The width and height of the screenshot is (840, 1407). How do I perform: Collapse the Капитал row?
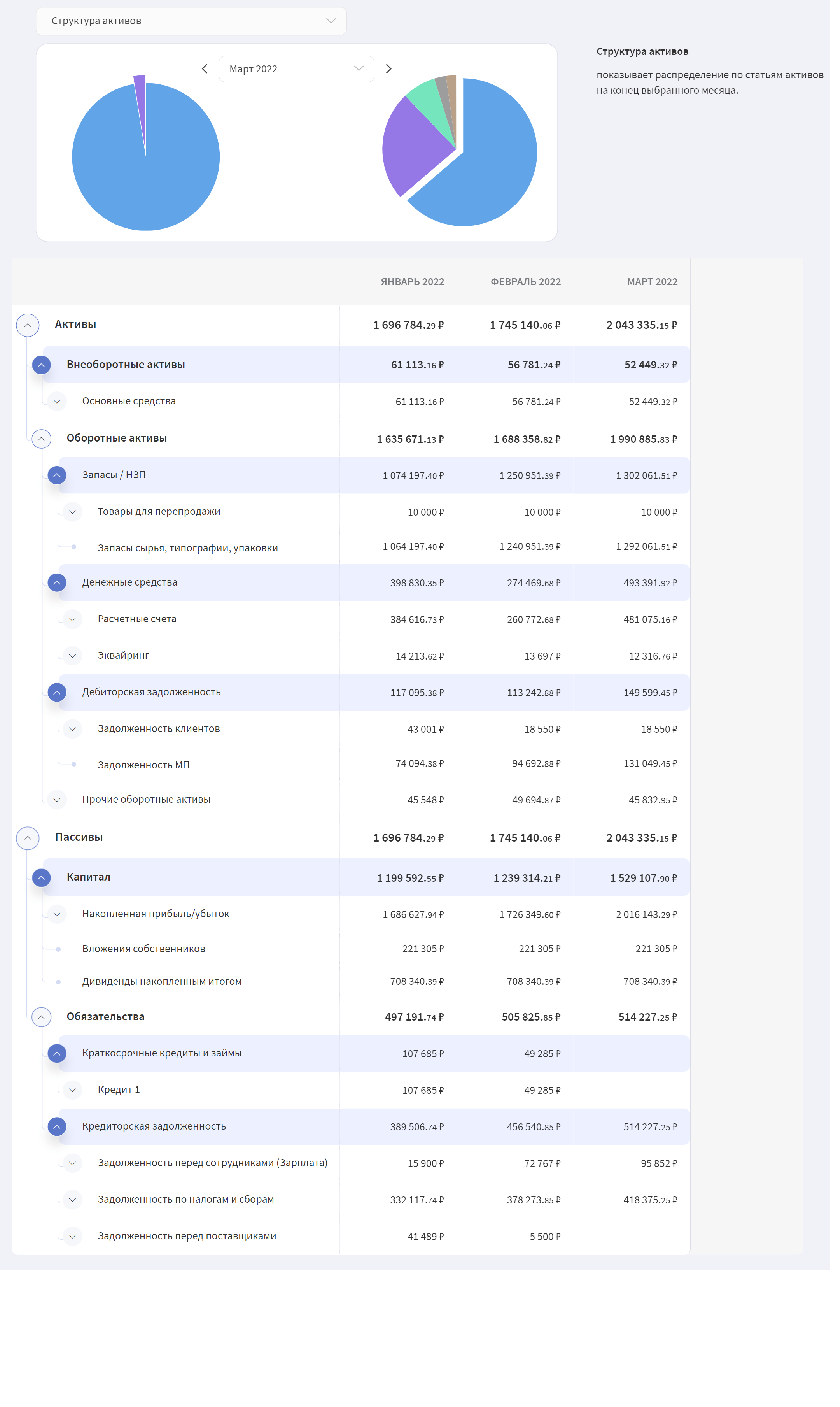coord(42,888)
